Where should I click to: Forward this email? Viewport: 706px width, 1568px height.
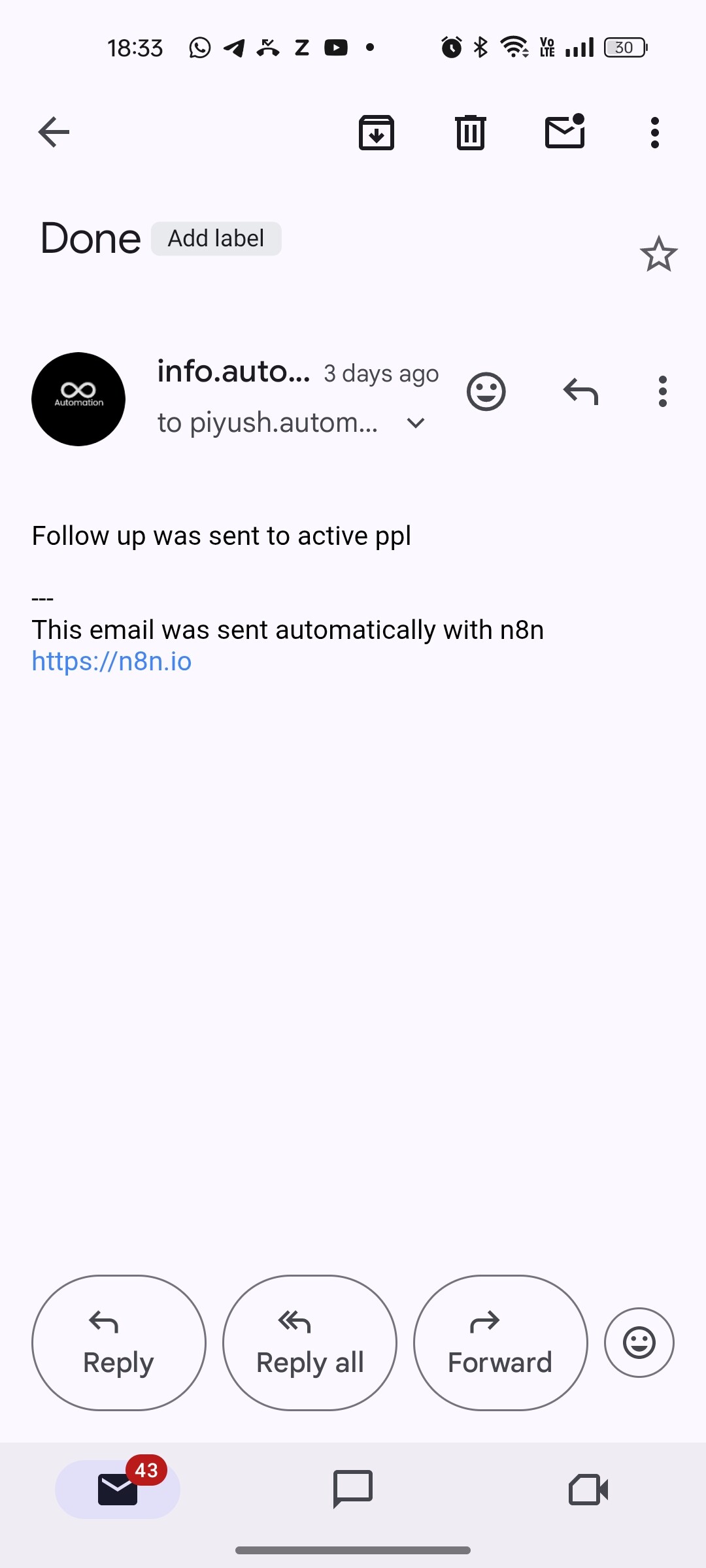coord(501,1343)
